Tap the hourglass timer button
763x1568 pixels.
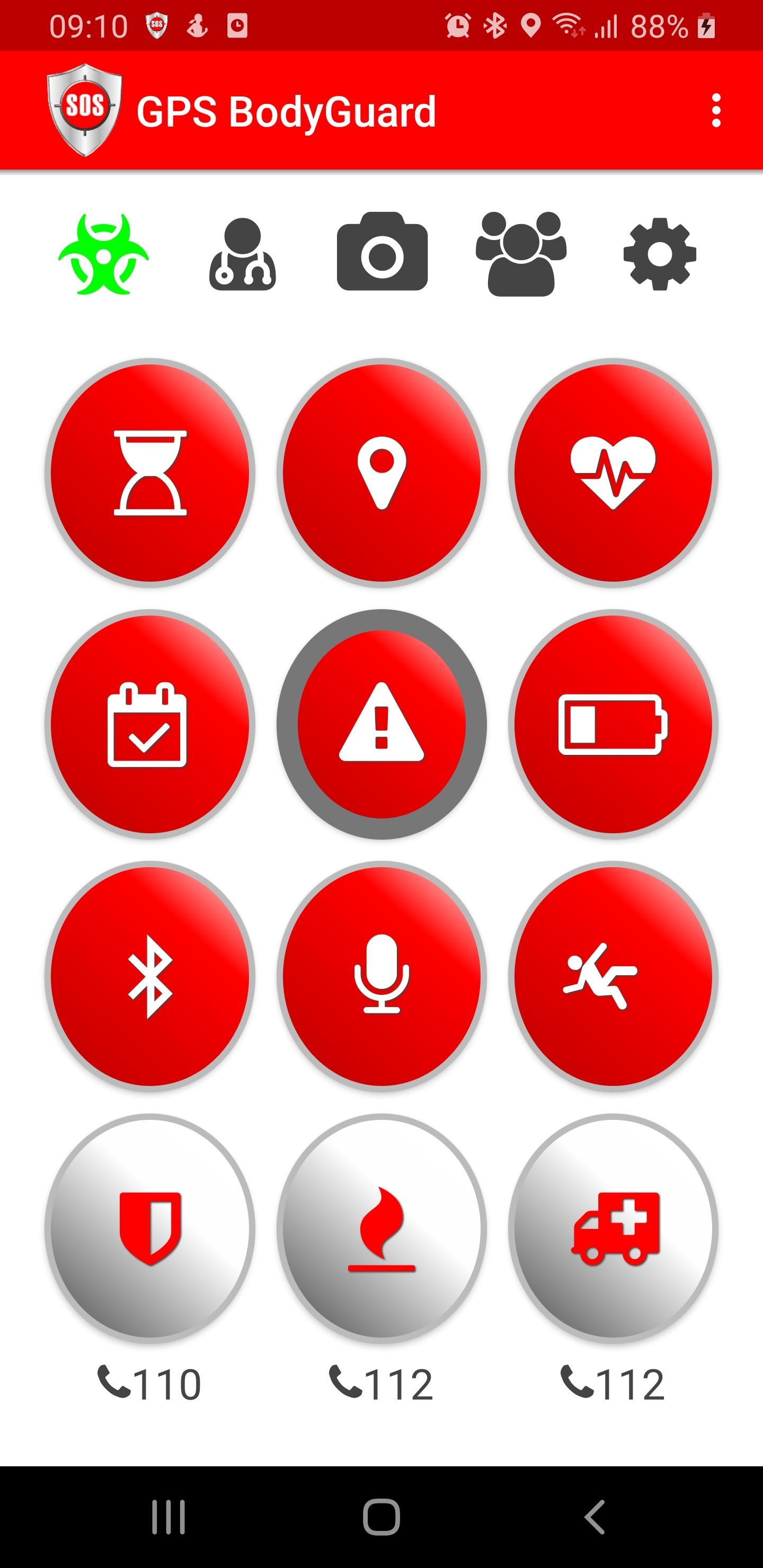(x=150, y=473)
